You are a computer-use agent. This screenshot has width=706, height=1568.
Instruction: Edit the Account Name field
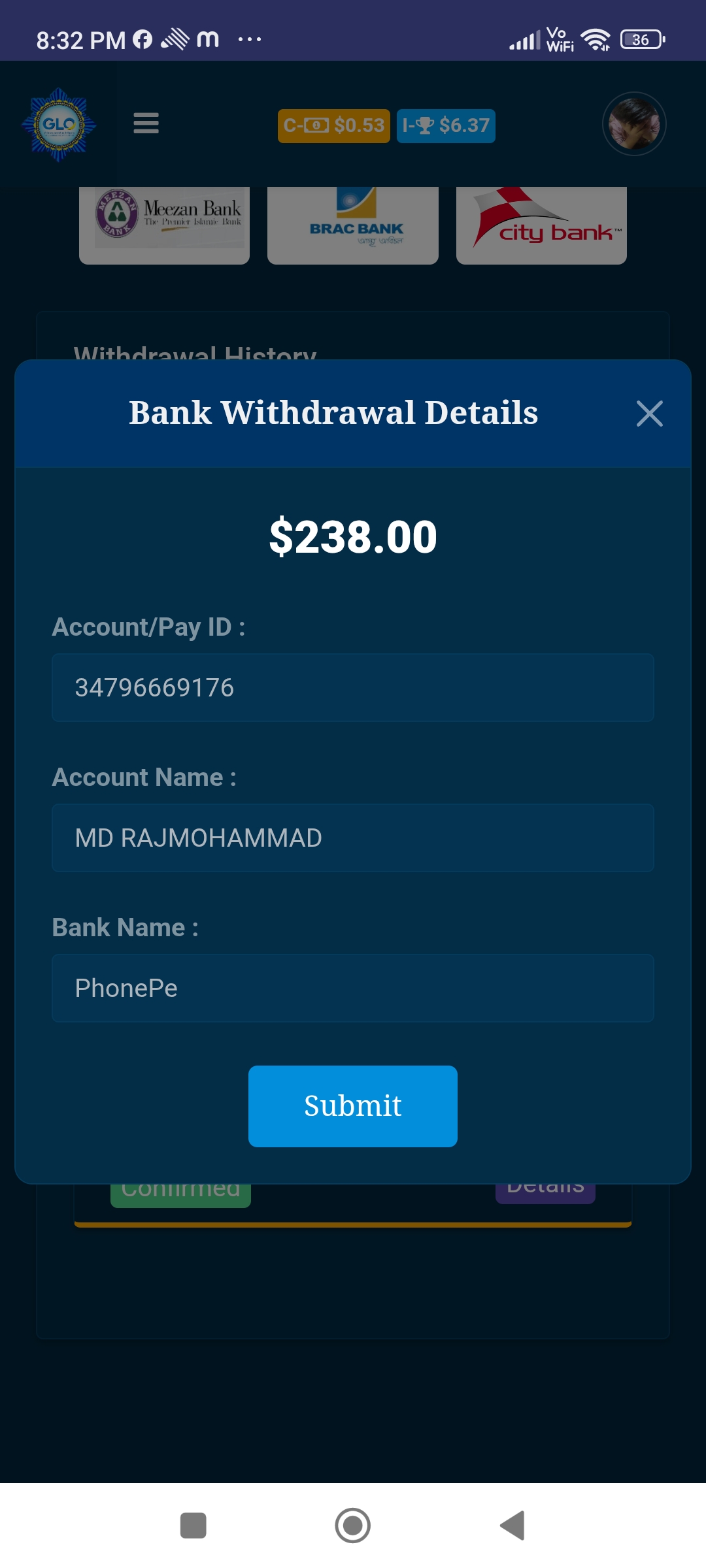pyautogui.click(x=353, y=838)
